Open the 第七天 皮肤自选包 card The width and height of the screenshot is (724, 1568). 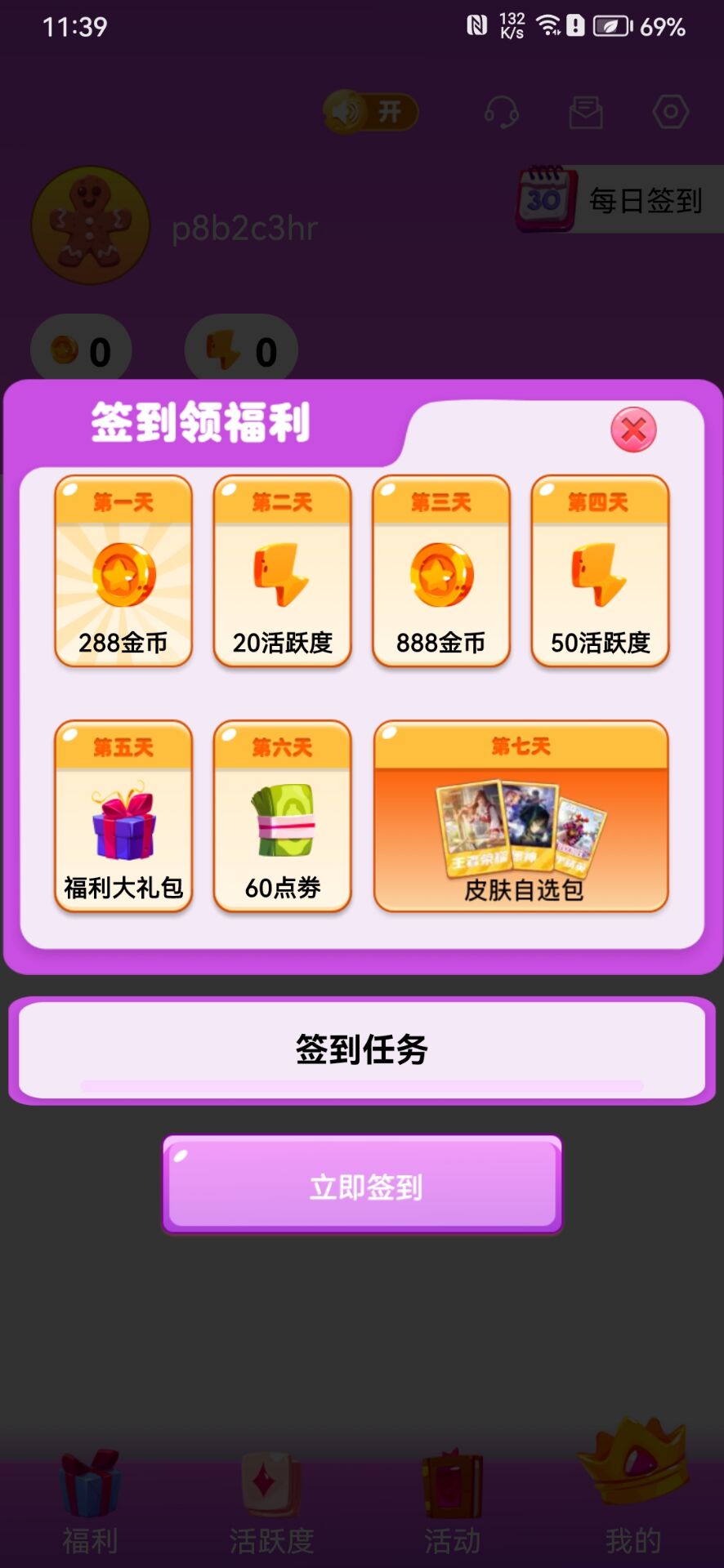point(521,817)
